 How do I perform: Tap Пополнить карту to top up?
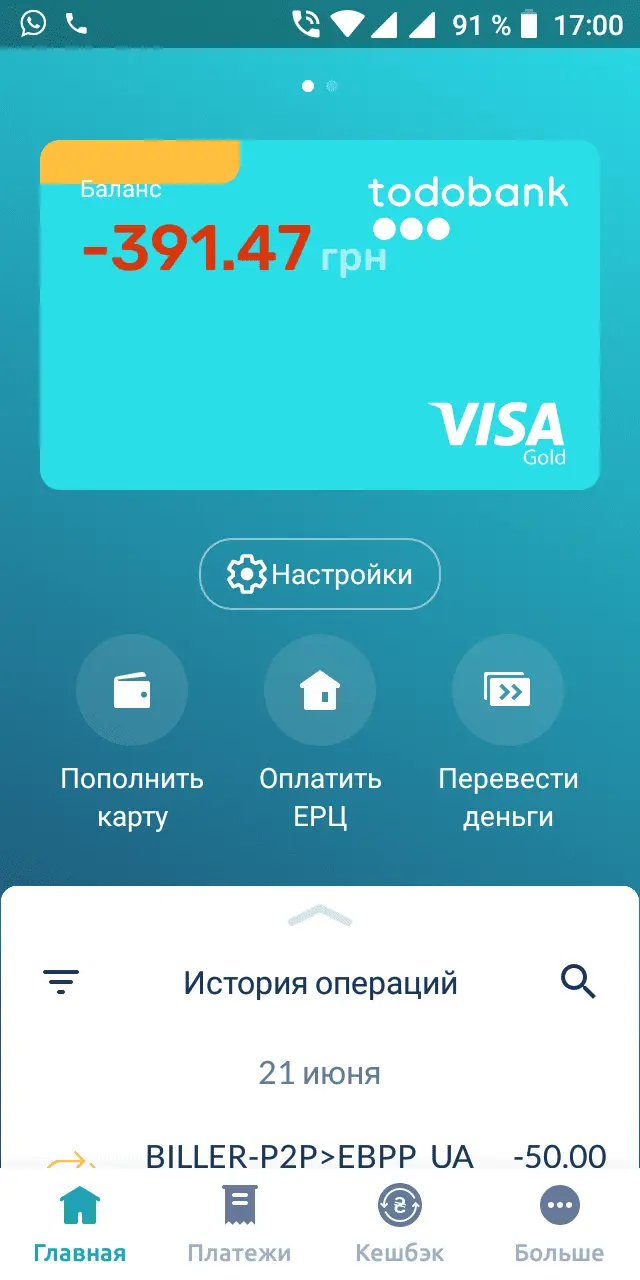pos(132,691)
